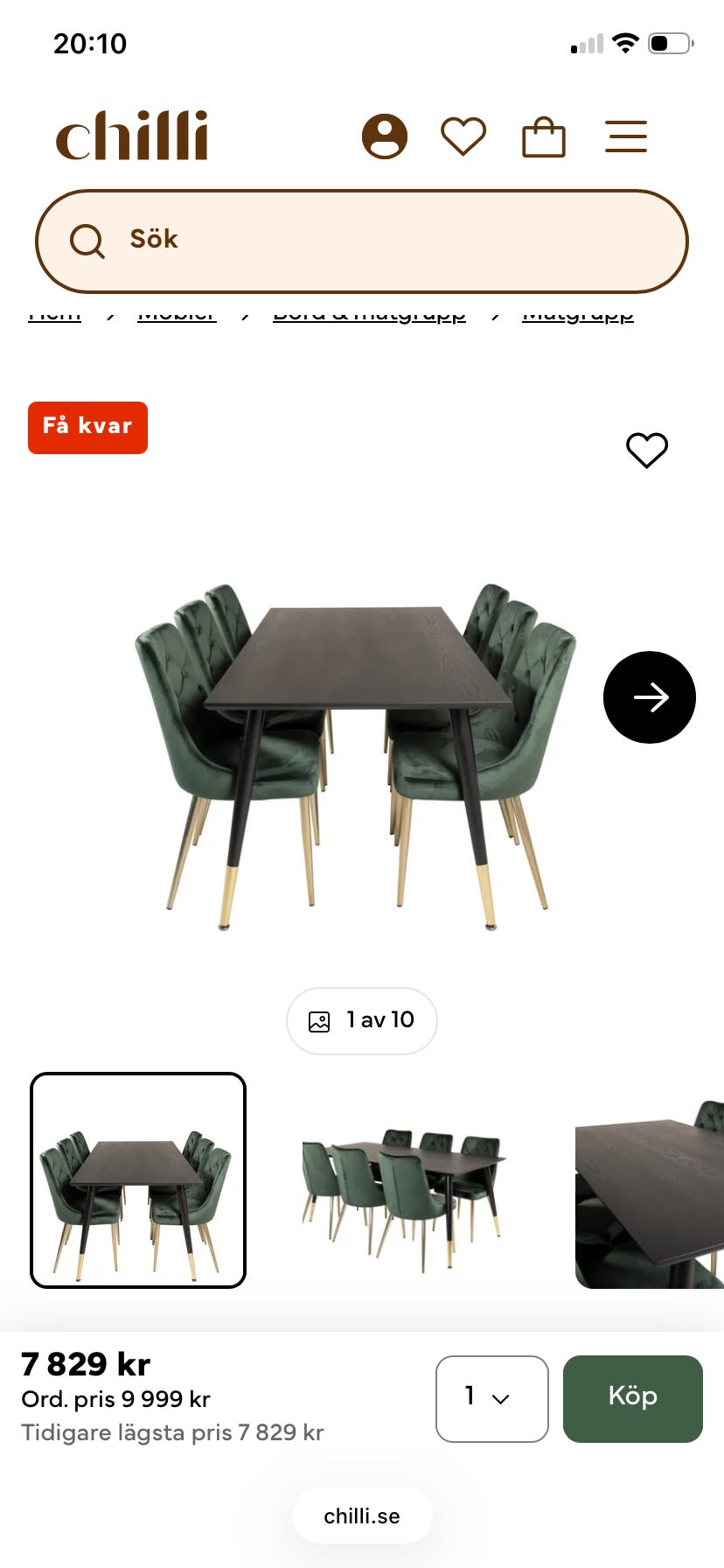724x1568 pixels.
Task: Select the second thumbnail with side view
Action: 403,1180
